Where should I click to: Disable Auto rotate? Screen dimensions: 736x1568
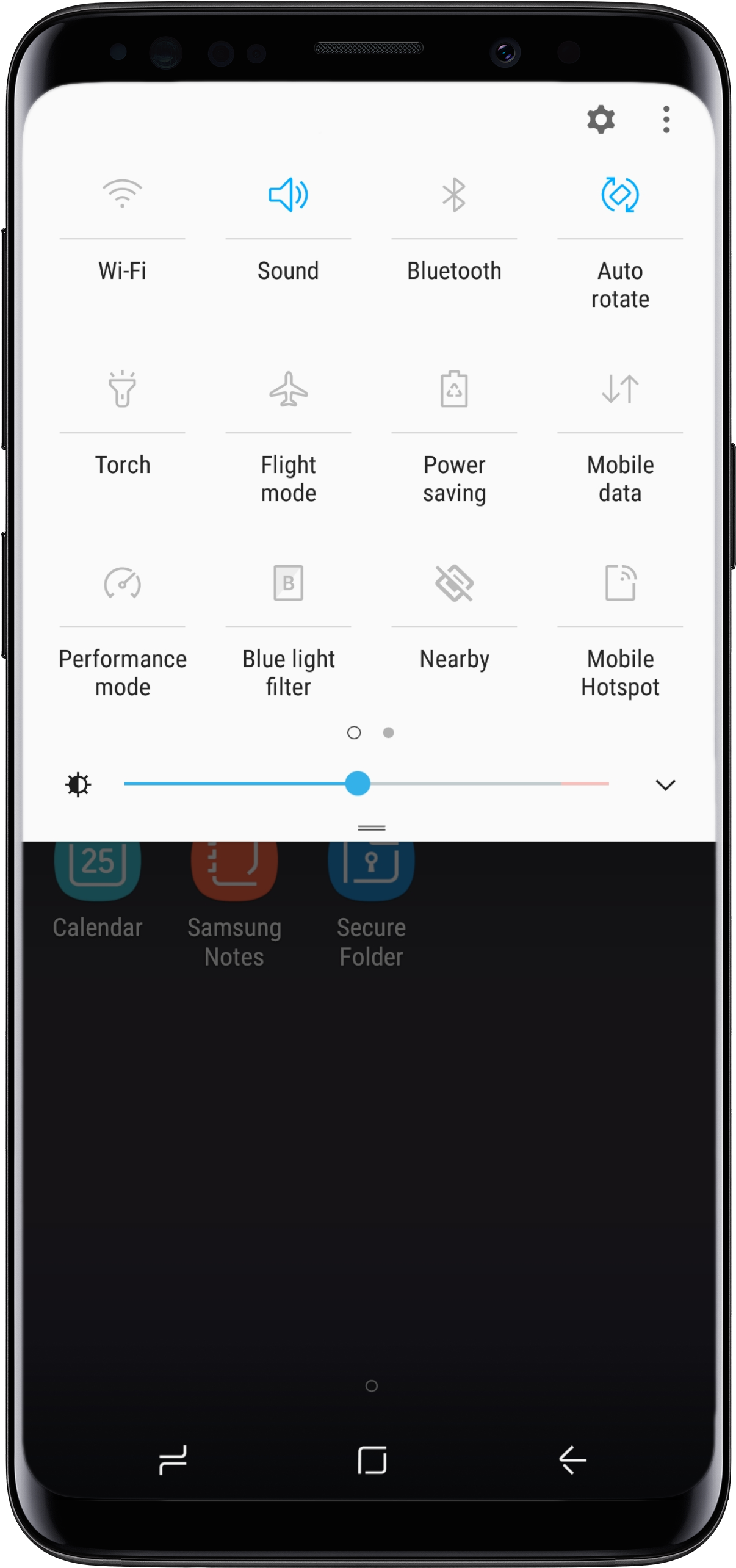pos(620,195)
